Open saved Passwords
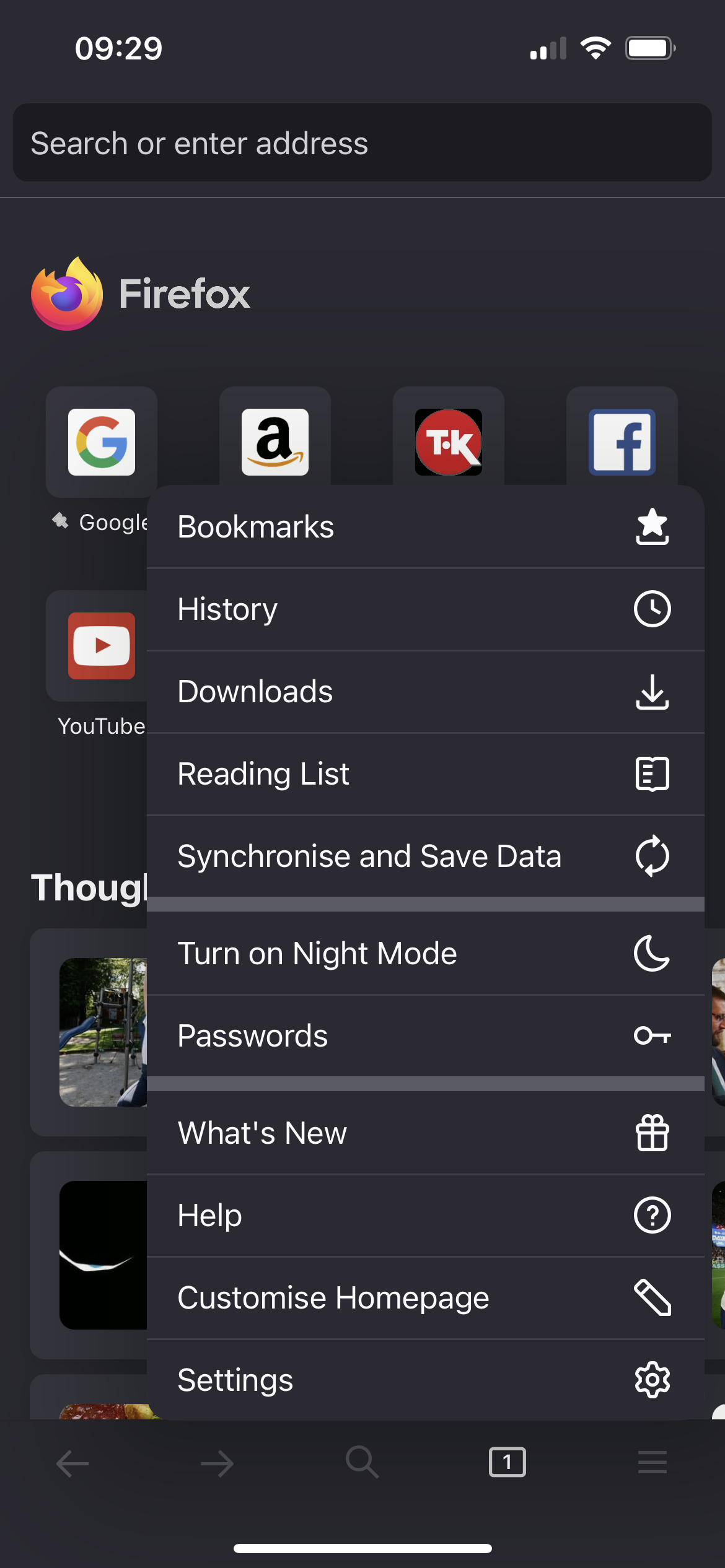The width and height of the screenshot is (725, 1568). (425, 1036)
